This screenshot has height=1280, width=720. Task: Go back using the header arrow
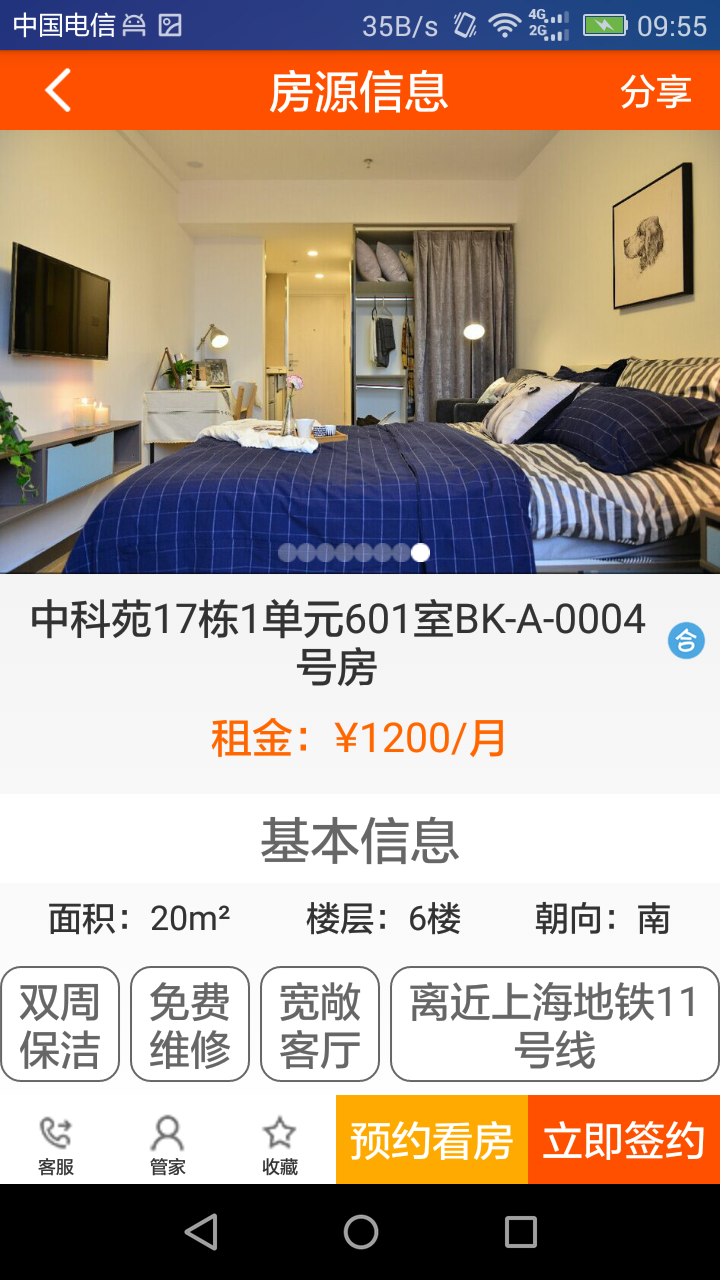pyautogui.click(x=58, y=91)
